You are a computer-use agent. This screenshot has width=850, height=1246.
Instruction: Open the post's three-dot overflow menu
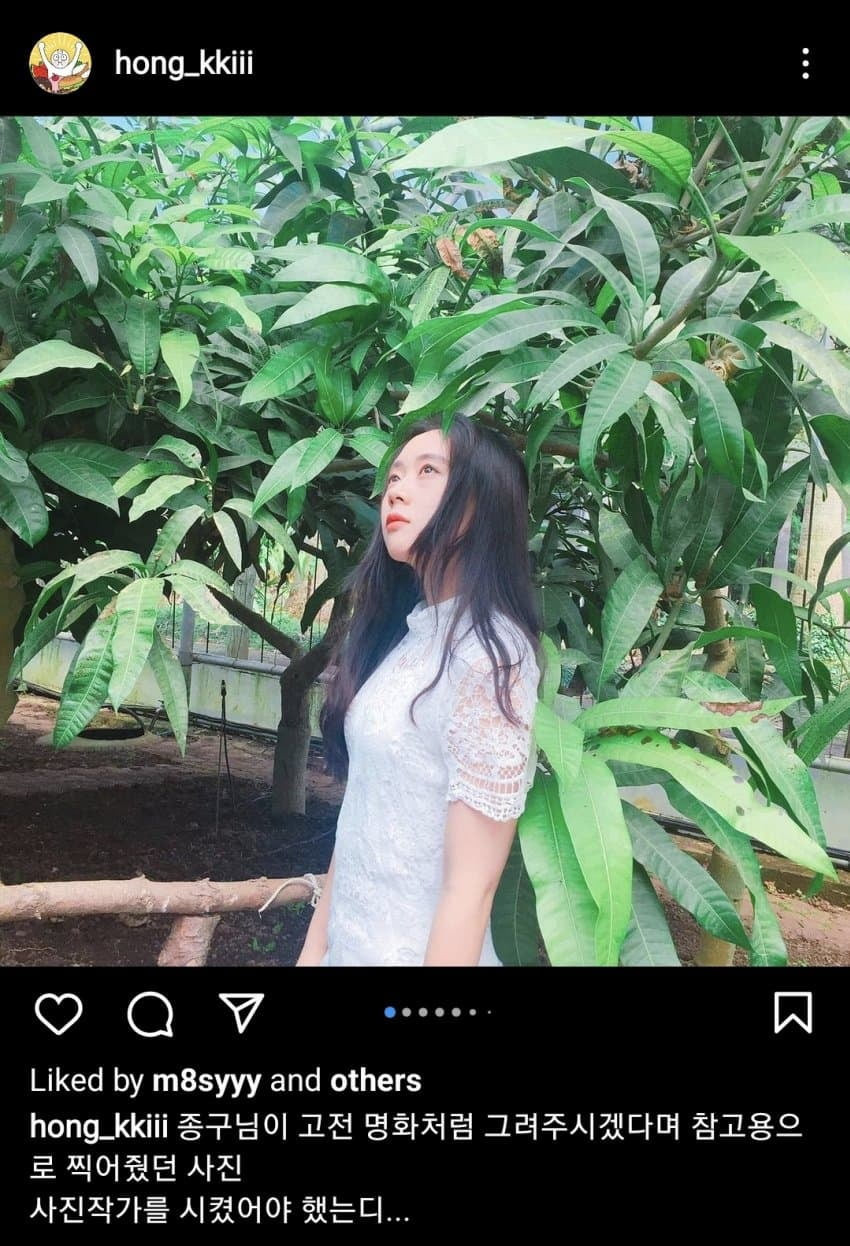[x=805, y=63]
